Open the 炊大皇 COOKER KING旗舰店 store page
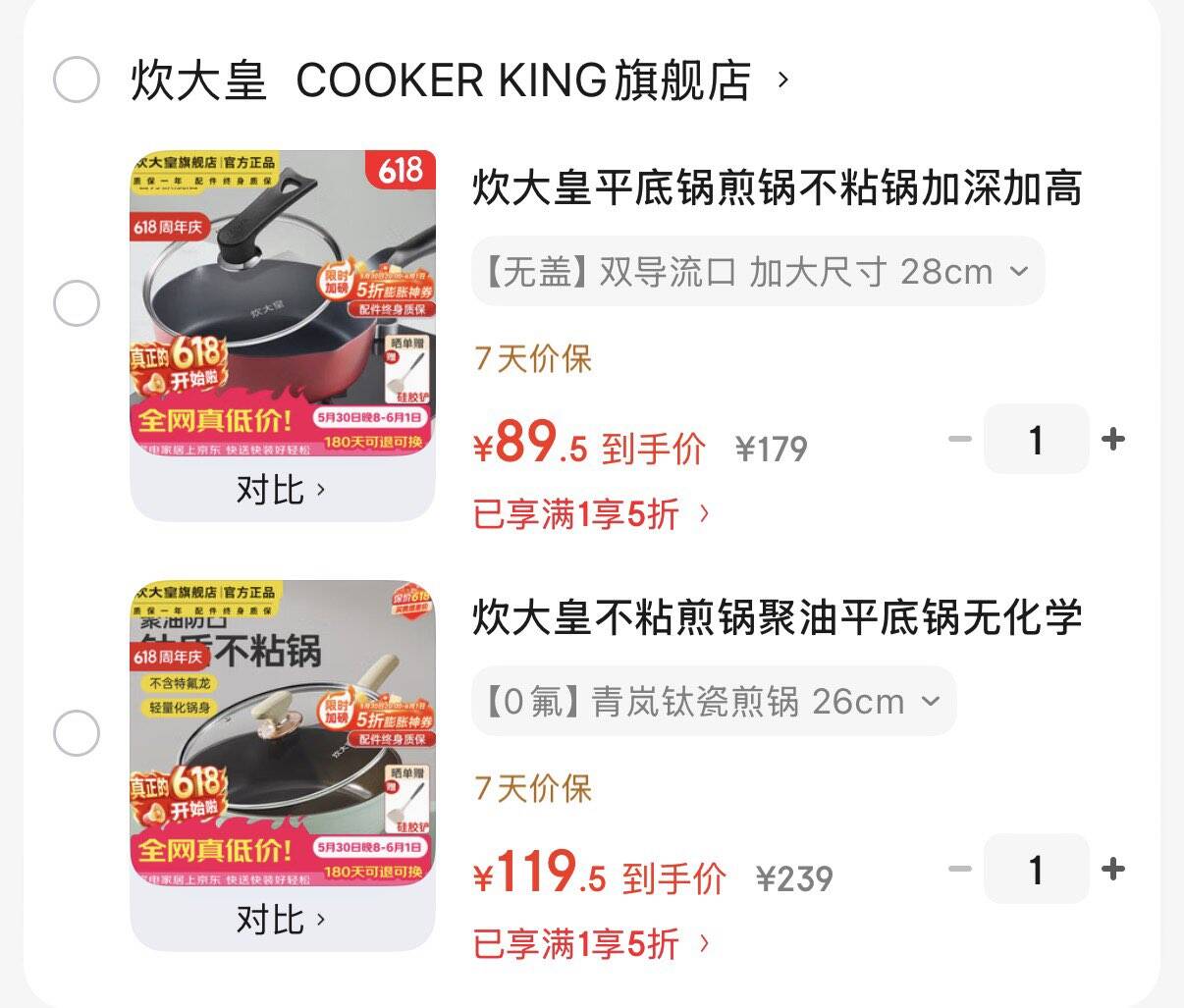Viewport: 1184px width, 1008px height. [x=458, y=80]
